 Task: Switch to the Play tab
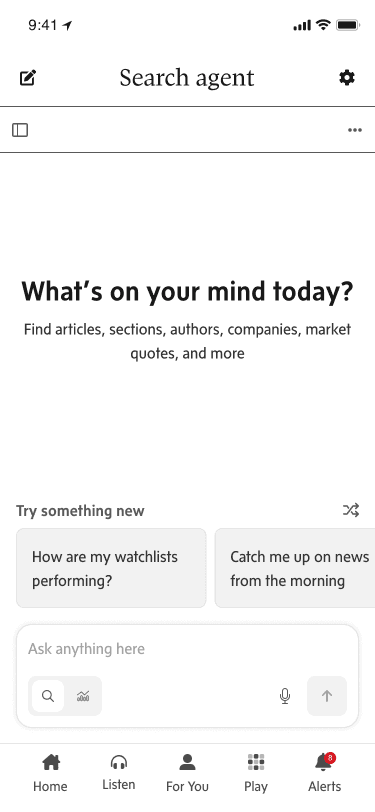tap(256, 773)
